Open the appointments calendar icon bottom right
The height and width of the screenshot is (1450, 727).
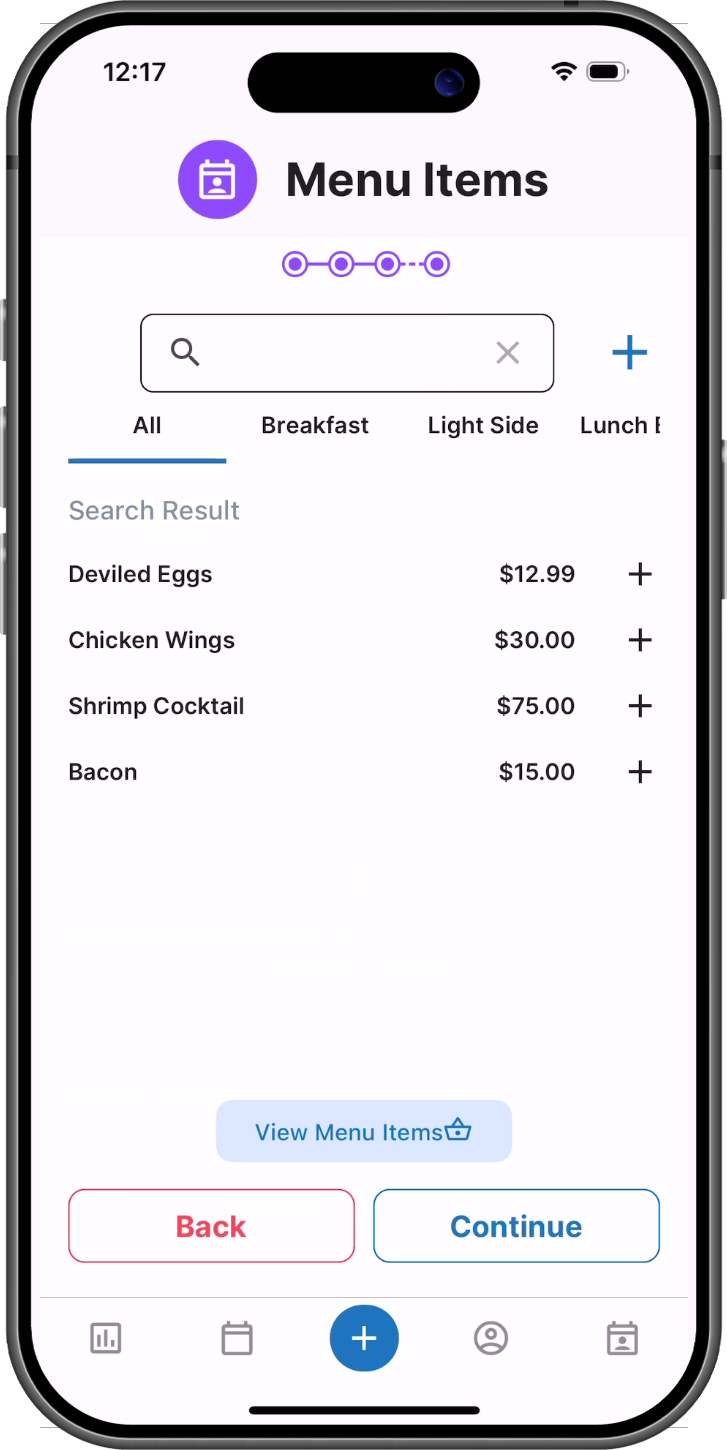(x=621, y=1338)
